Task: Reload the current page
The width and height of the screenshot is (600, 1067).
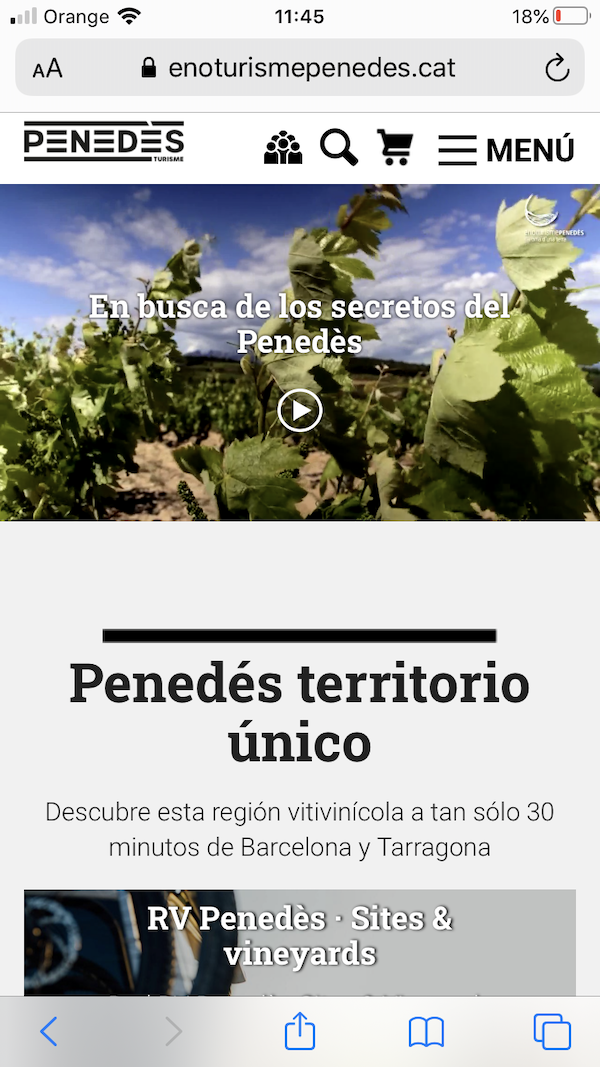Action: (556, 68)
